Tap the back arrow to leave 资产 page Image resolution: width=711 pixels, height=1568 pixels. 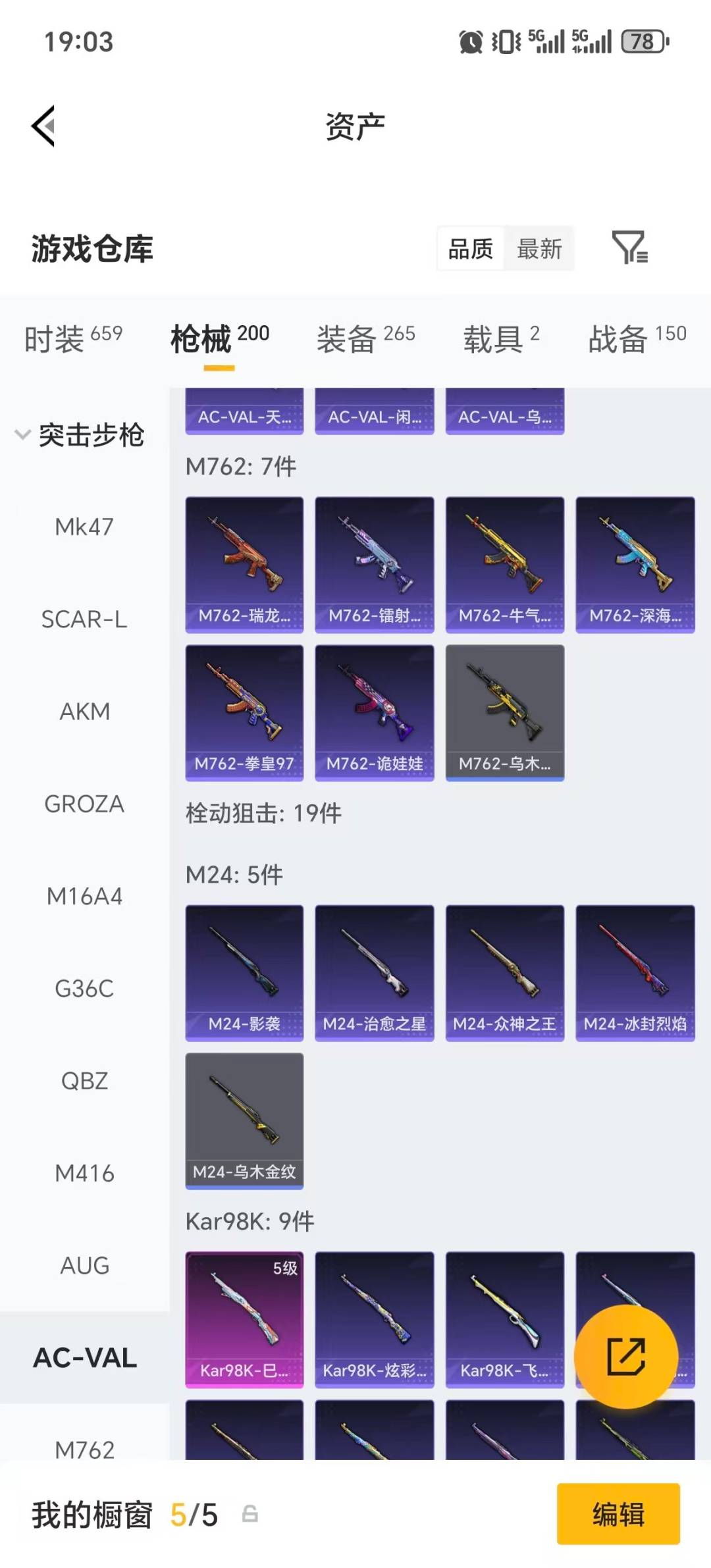tap(41, 126)
